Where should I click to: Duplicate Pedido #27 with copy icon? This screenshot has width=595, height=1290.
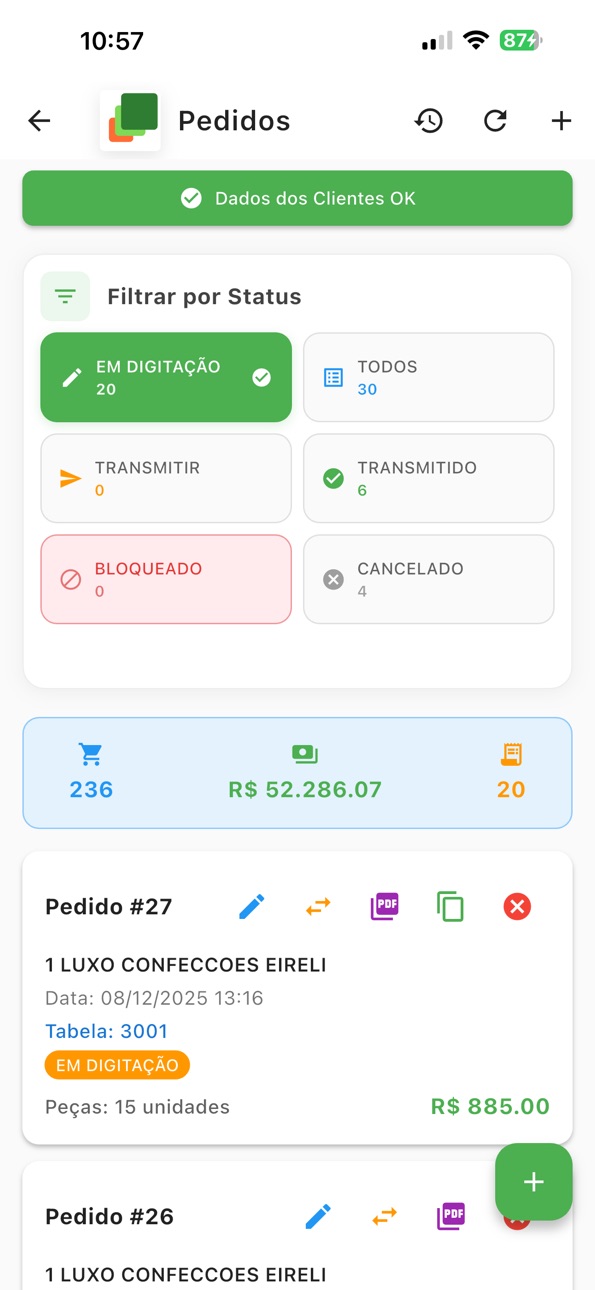[x=451, y=907]
